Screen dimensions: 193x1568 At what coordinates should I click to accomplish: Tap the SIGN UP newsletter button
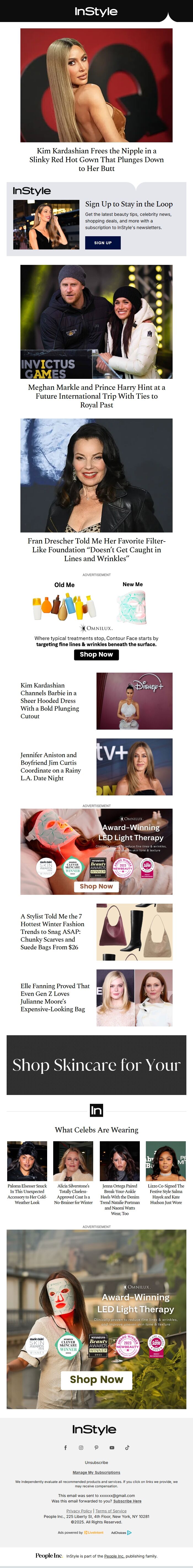(x=103, y=243)
